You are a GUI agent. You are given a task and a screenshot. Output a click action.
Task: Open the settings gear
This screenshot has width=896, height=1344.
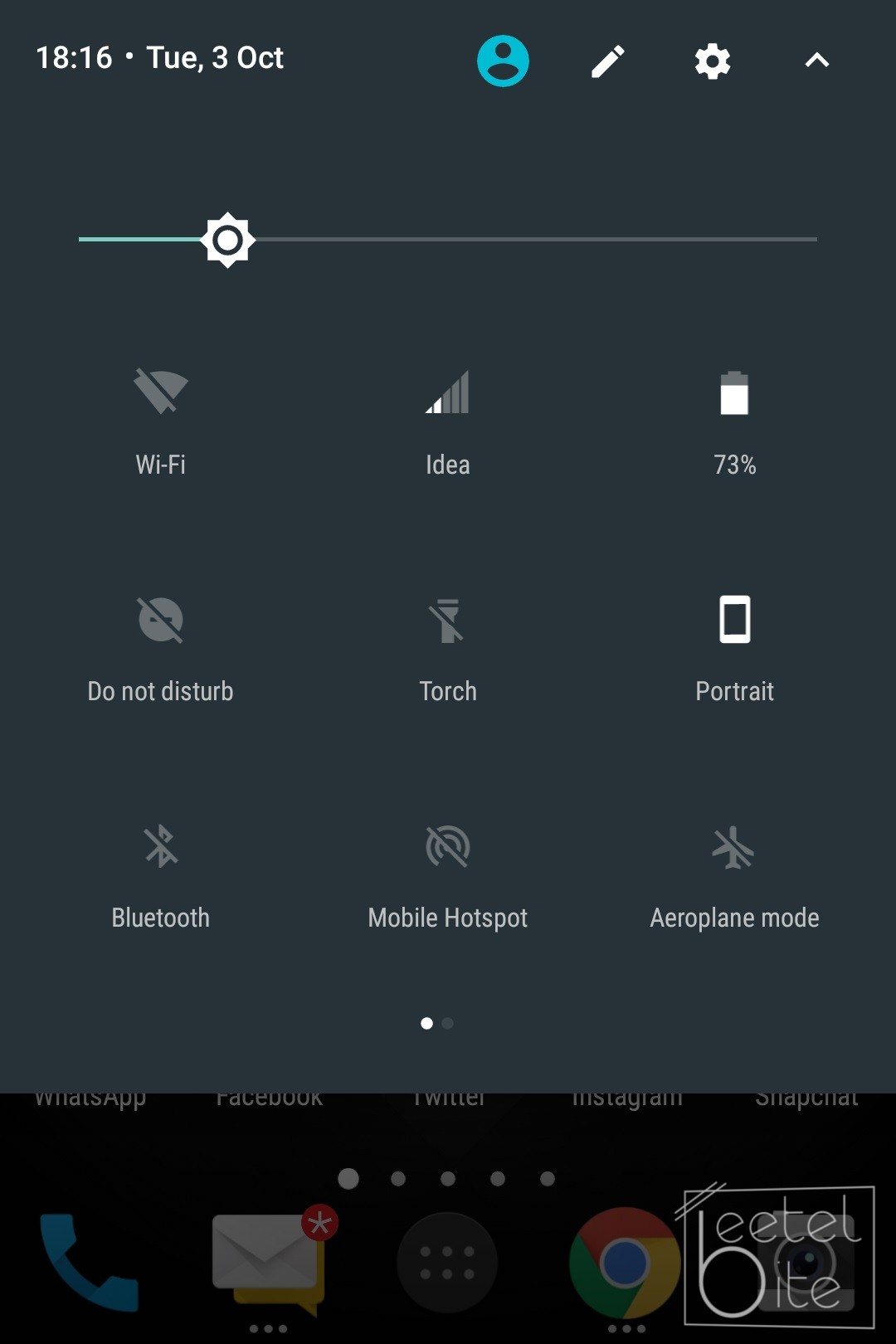pos(712,61)
